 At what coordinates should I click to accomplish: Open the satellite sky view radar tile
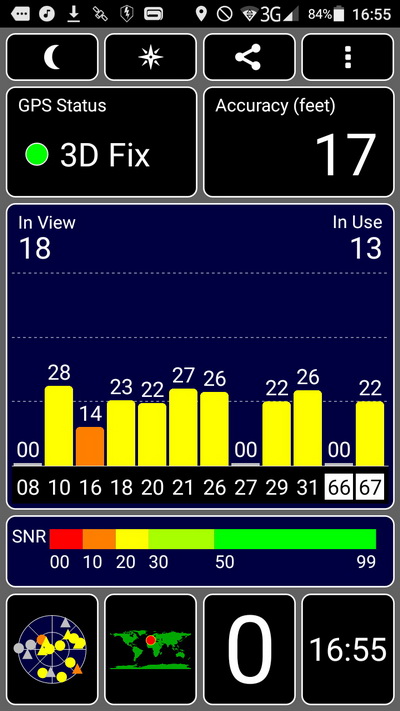tap(52, 649)
